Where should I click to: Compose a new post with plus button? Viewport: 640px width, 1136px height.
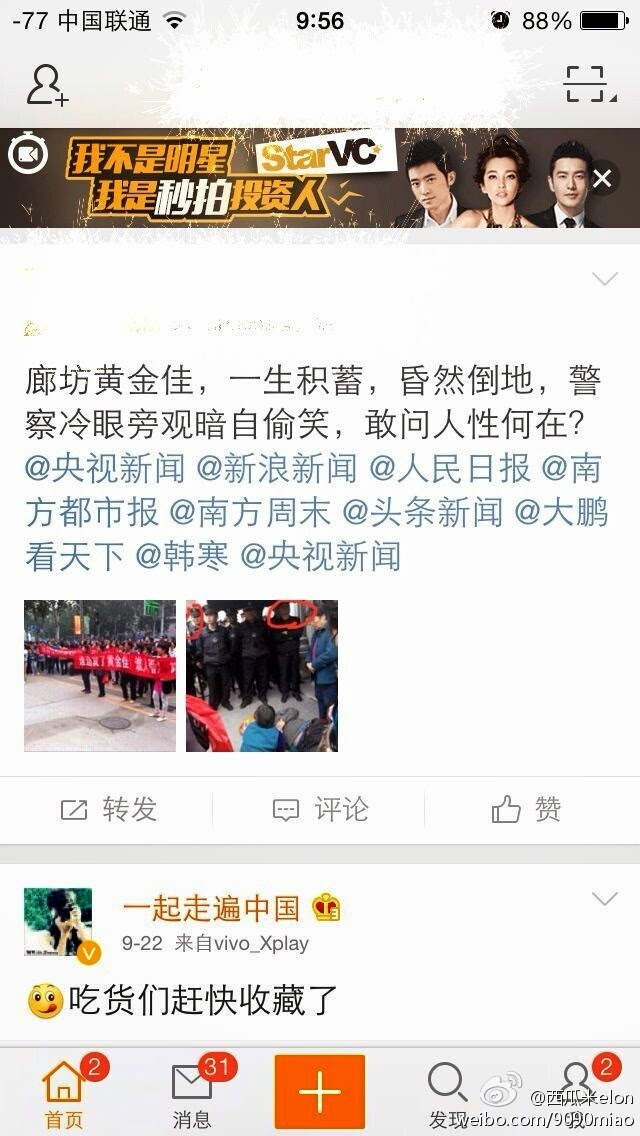click(x=320, y=1092)
